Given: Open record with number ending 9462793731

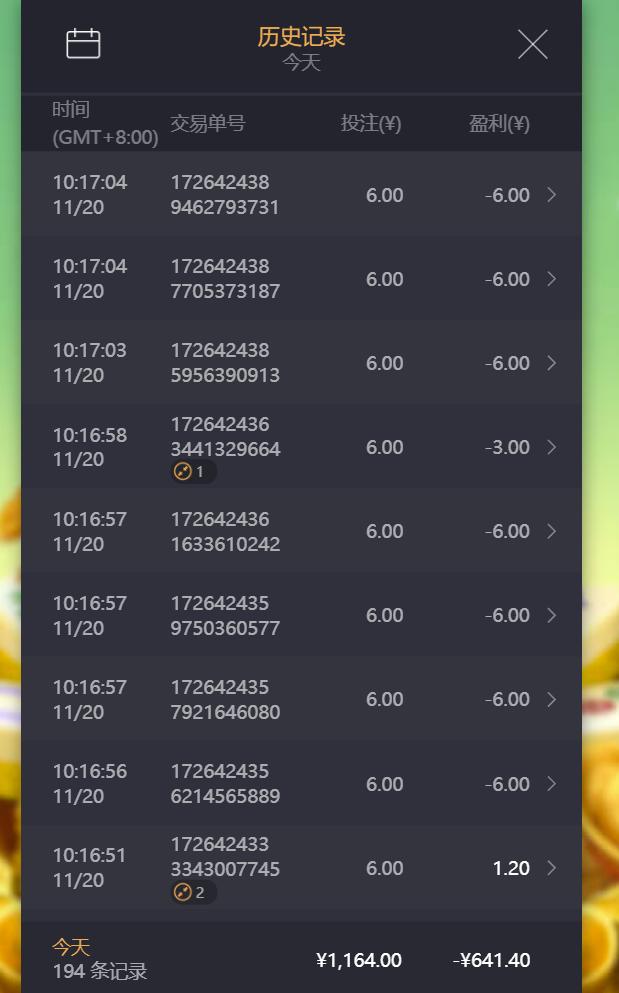Looking at the screenshot, I should pyautogui.click(x=301, y=195).
